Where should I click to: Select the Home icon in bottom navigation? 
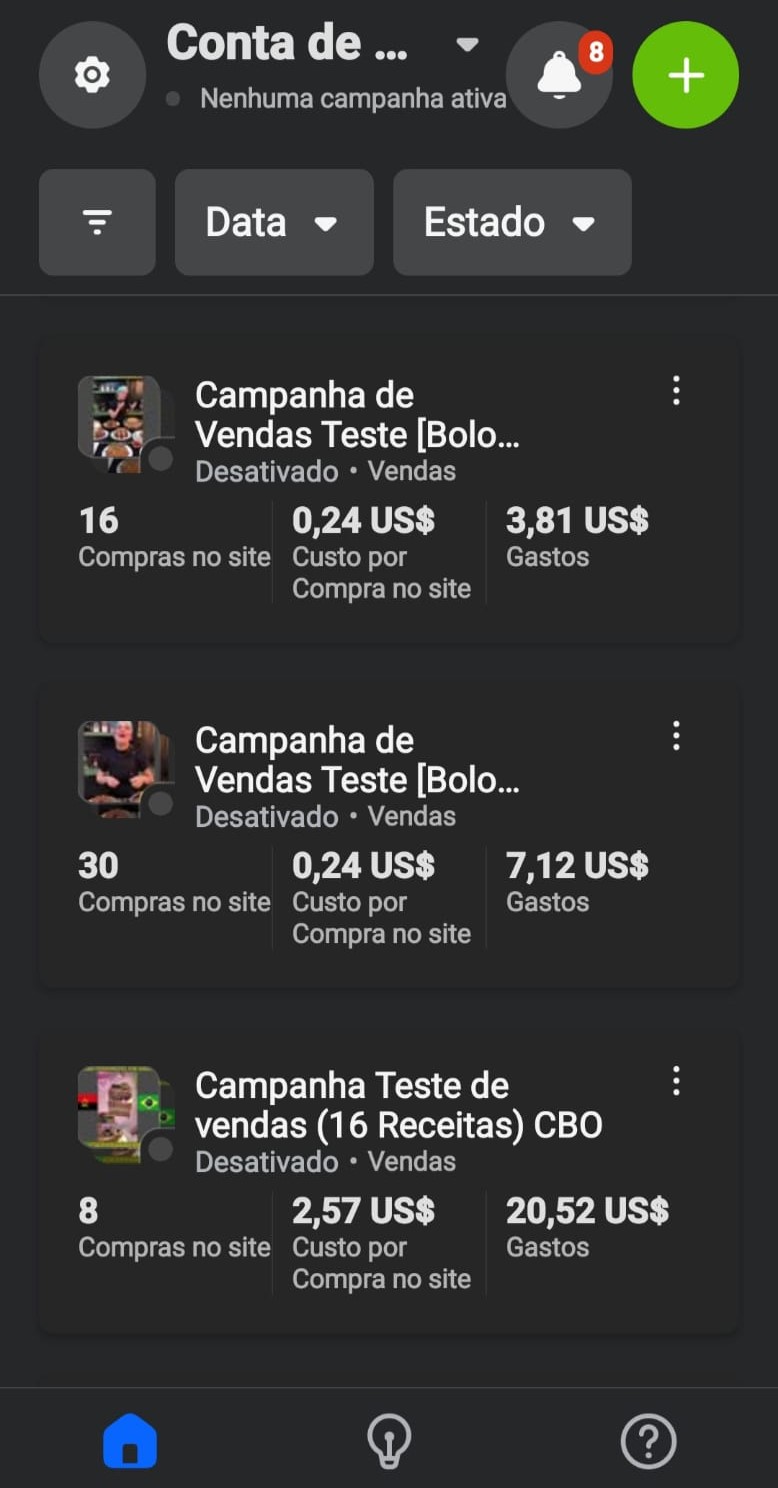coord(129,1440)
